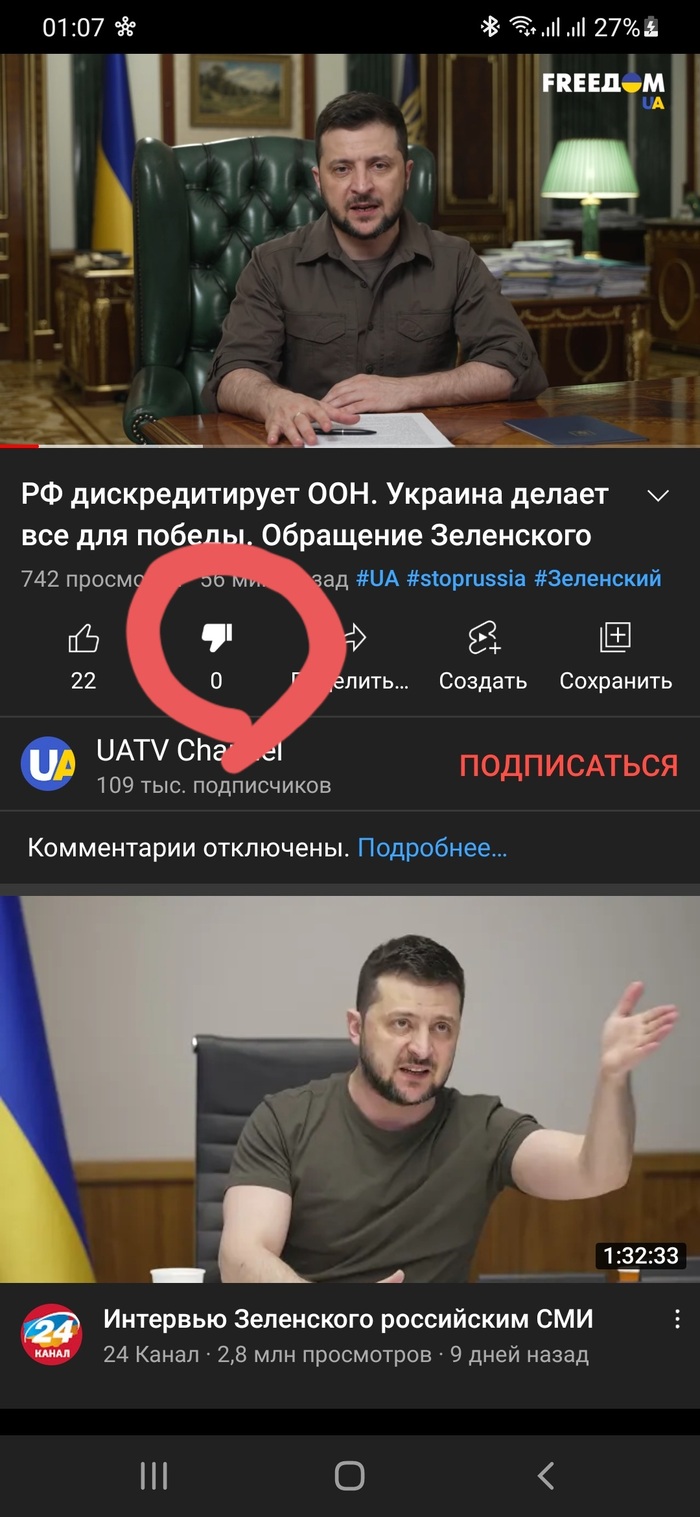Save the video via Сохранить
Screen dimensions: 700x1517
[x=615, y=653]
